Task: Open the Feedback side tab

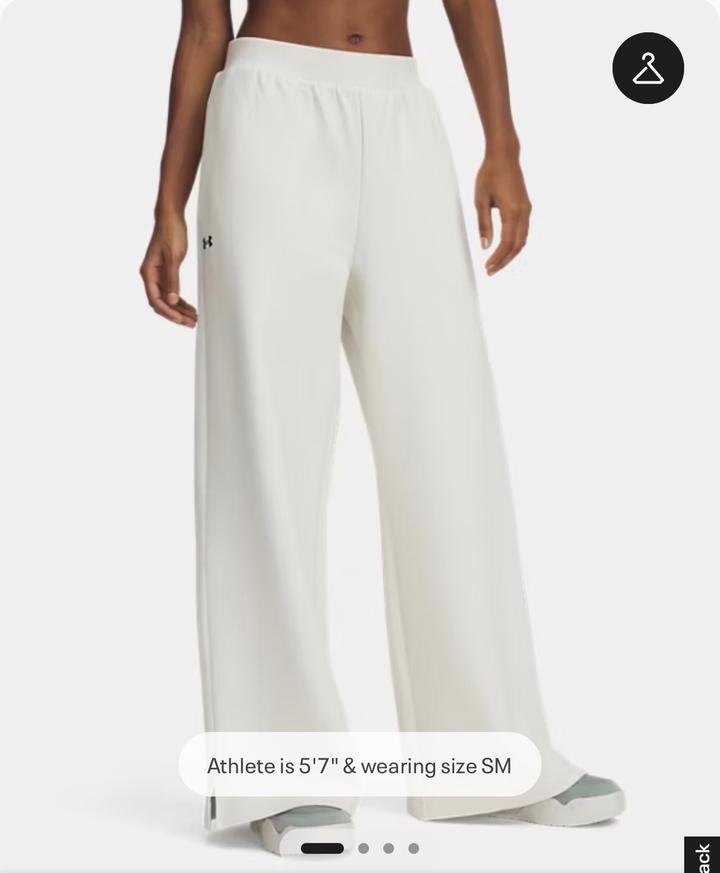Action: click(x=703, y=856)
